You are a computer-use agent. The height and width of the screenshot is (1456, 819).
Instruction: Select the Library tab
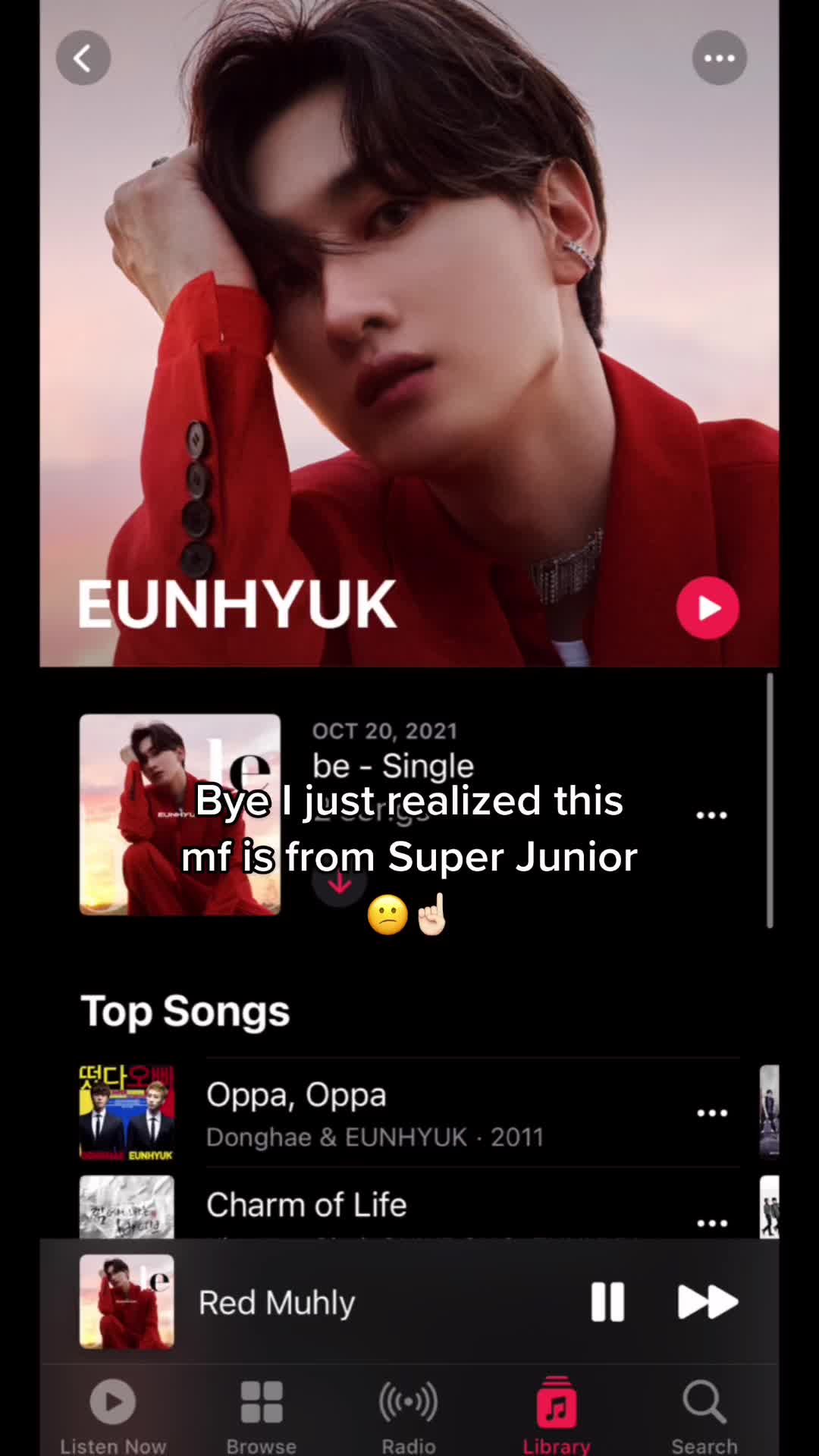pyautogui.click(x=557, y=1415)
